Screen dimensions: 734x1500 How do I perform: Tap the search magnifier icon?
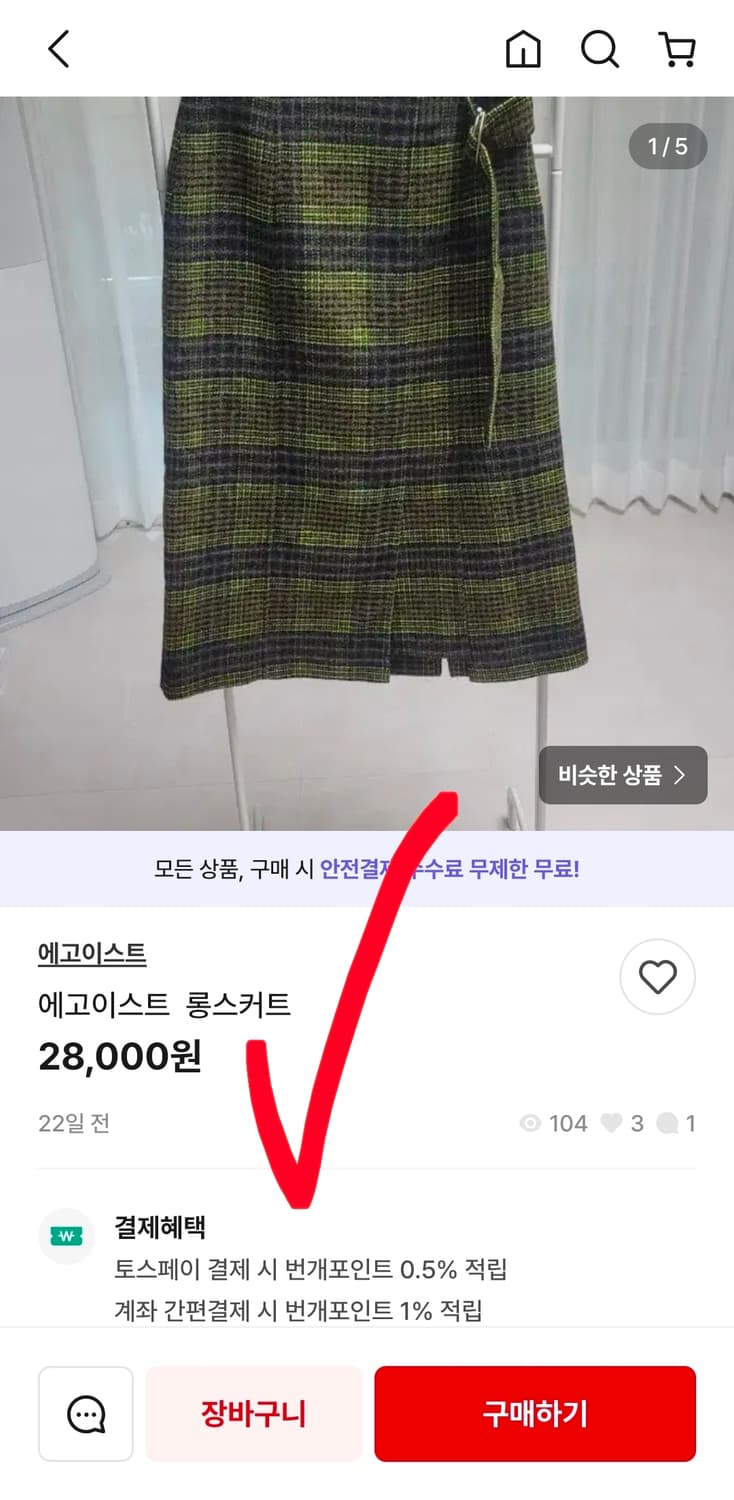[599, 47]
